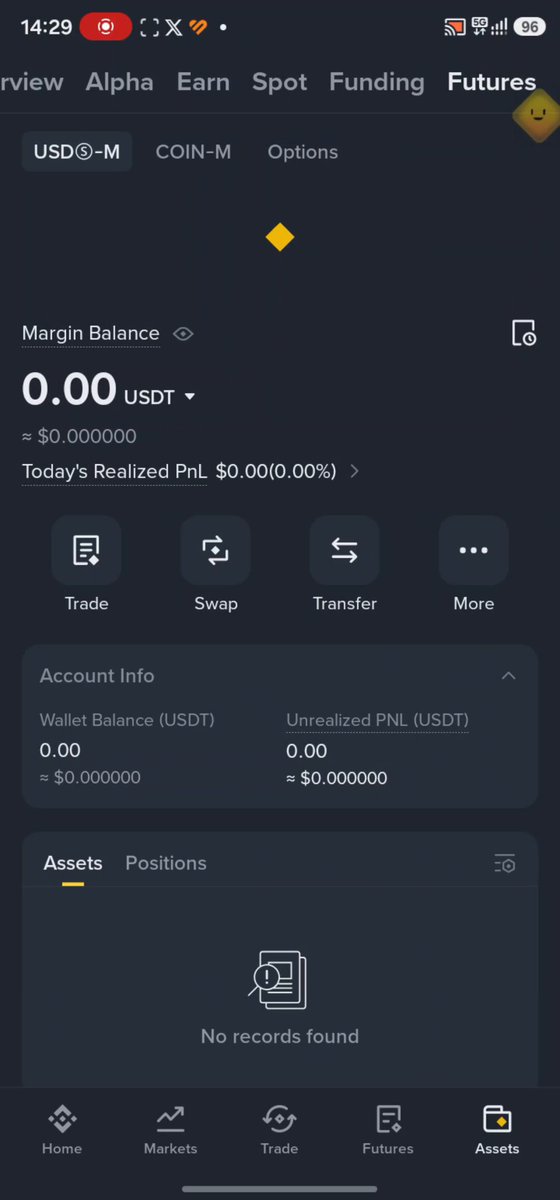Switch to the Earn tab
Image resolution: width=560 pixels, height=1200 pixels.
(x=203, y=82)
